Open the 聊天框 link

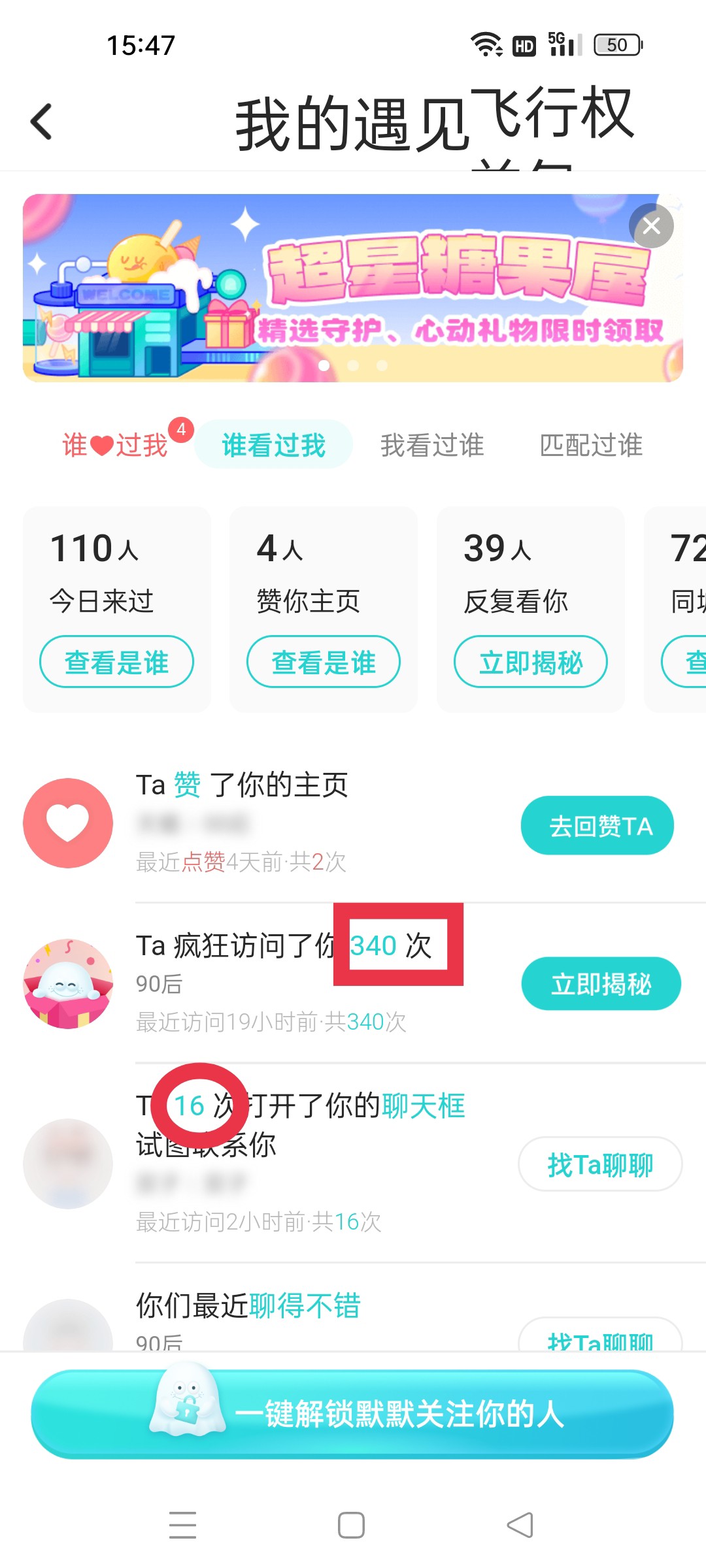(x=424, y=1105)
